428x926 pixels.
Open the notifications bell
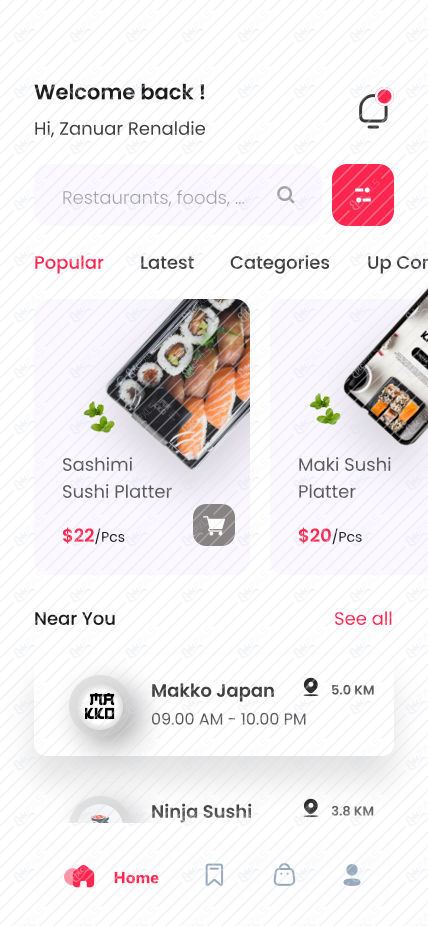tap(374, 109)
